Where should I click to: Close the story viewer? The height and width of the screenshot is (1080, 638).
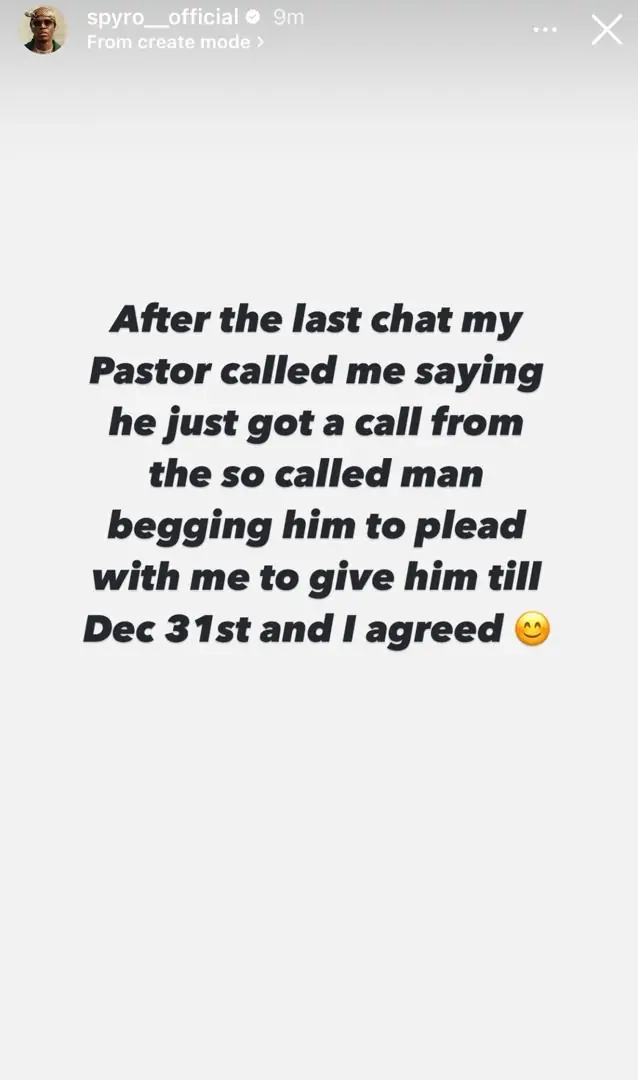607,30
